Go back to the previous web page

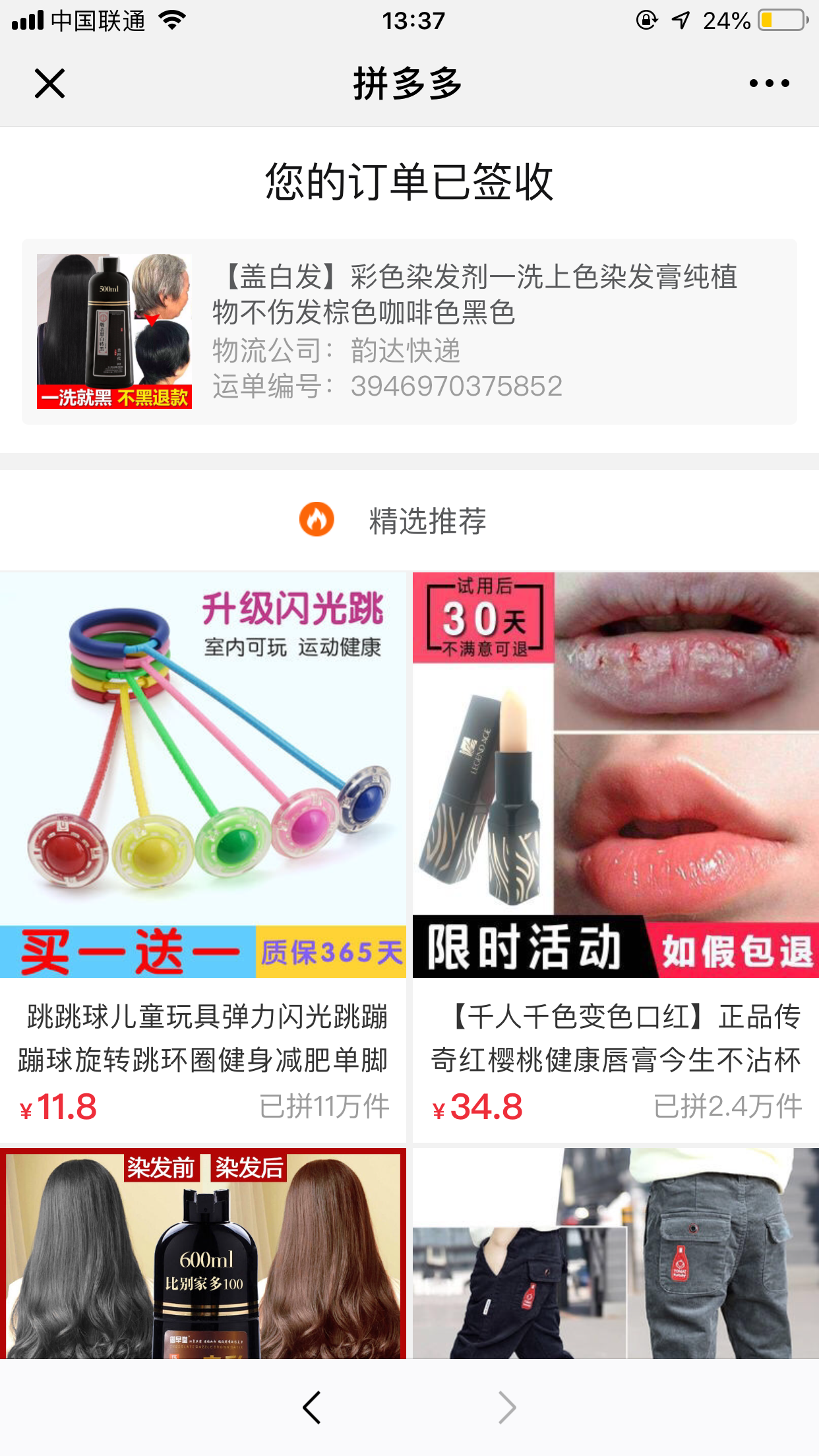pos(312,1407)
